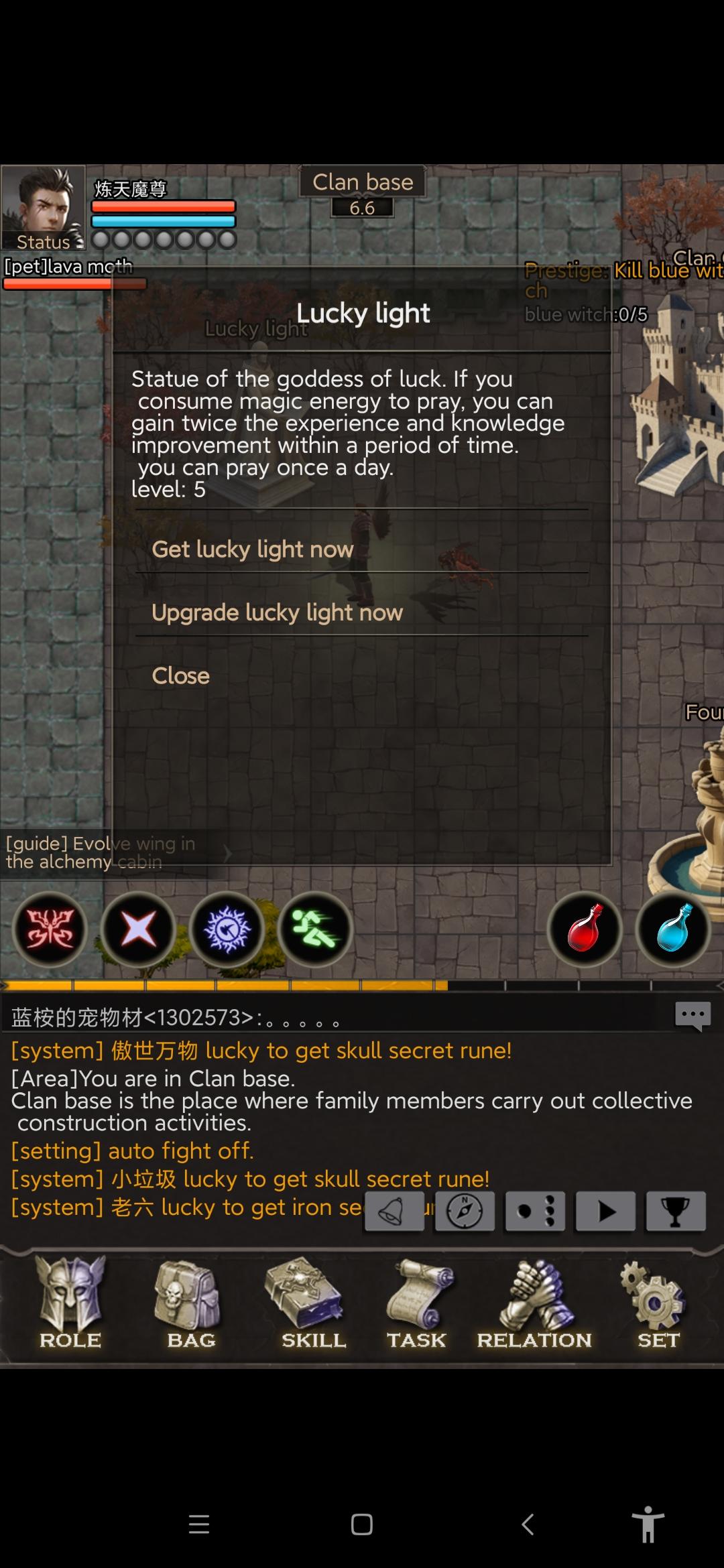
Task: Open the BAG inventory
Action: point(191,1303)
